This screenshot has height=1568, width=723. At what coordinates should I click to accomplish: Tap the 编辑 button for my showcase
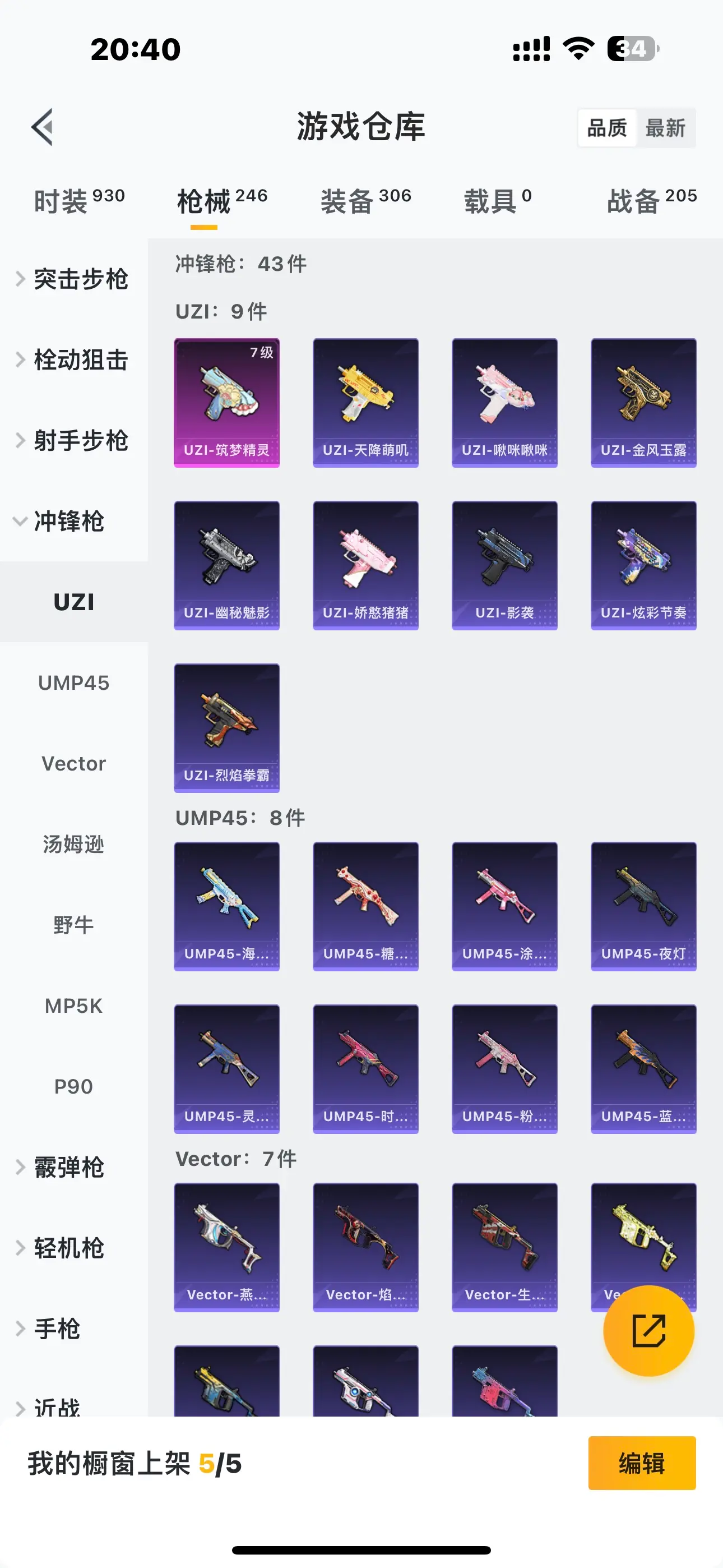pos(641,1463)
